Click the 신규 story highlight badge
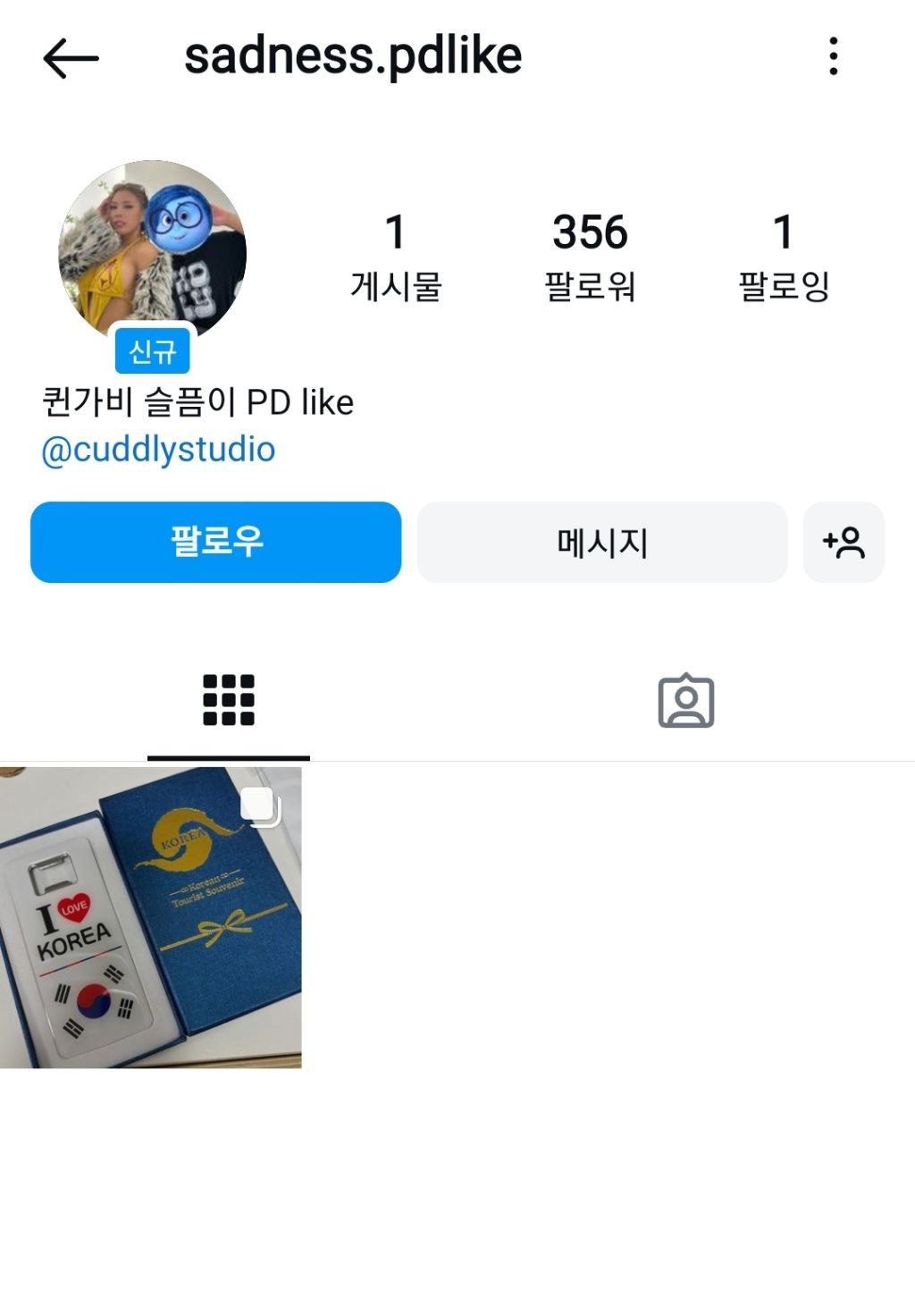This screenshot has width=915, height=1316. pyautogui.click(x=152, y=350)
